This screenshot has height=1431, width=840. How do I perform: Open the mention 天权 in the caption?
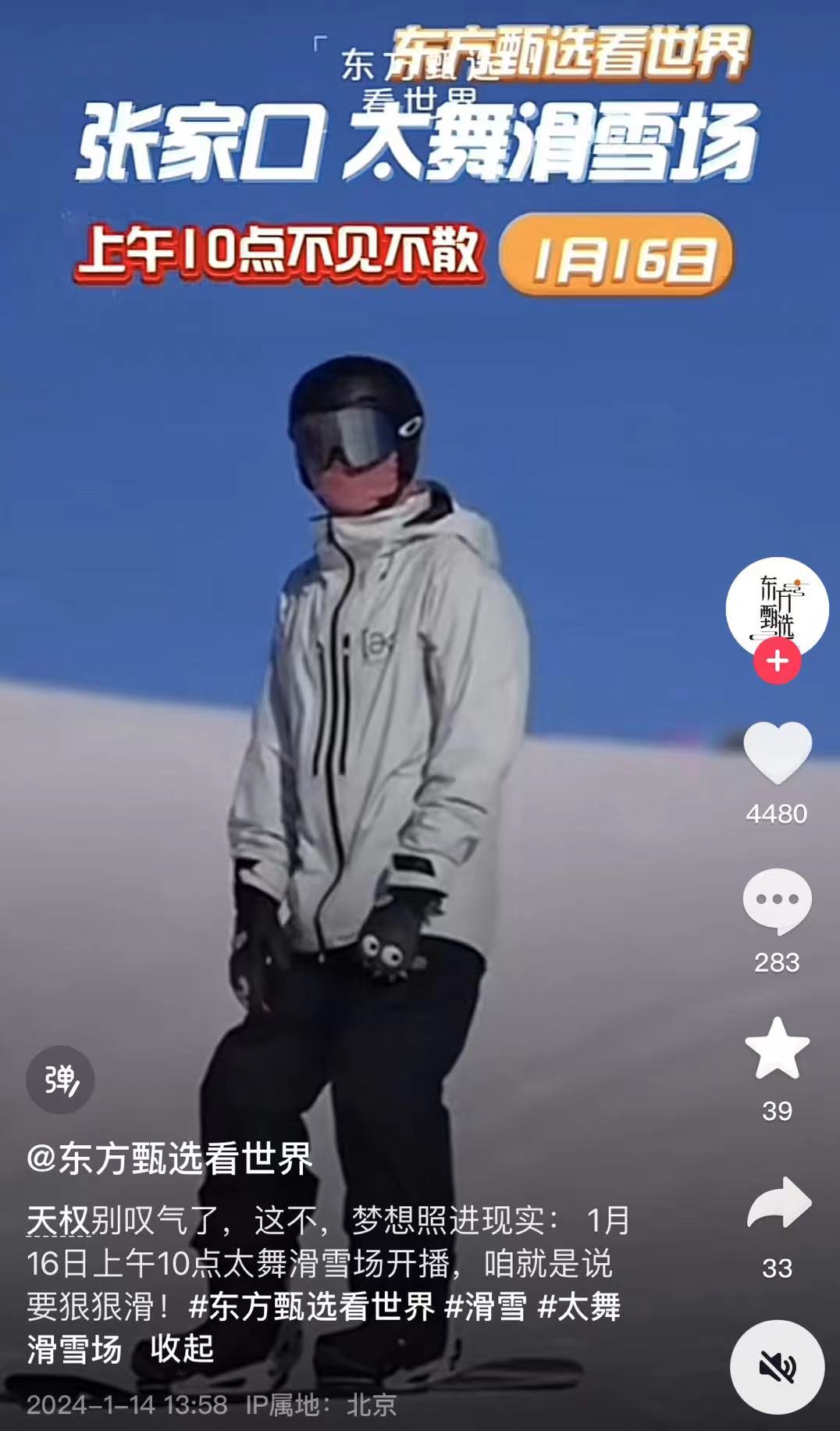click(59, 1221)
